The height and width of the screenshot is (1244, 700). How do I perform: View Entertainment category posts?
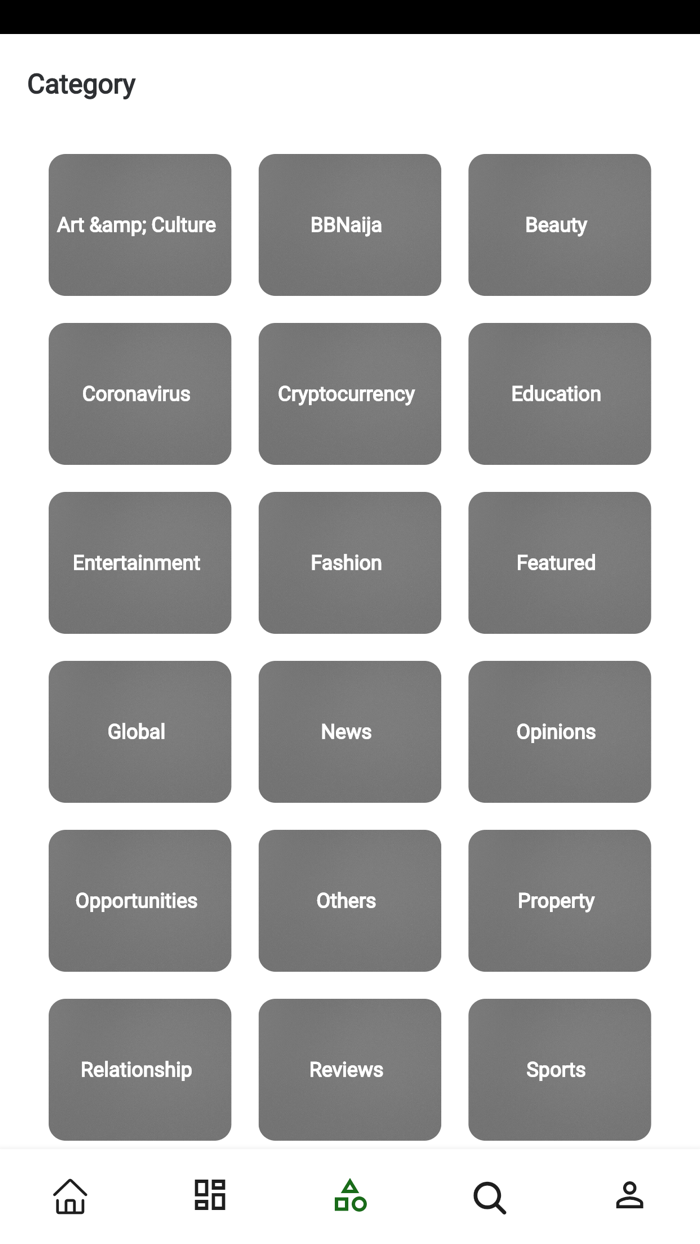(x=140, y=563)
